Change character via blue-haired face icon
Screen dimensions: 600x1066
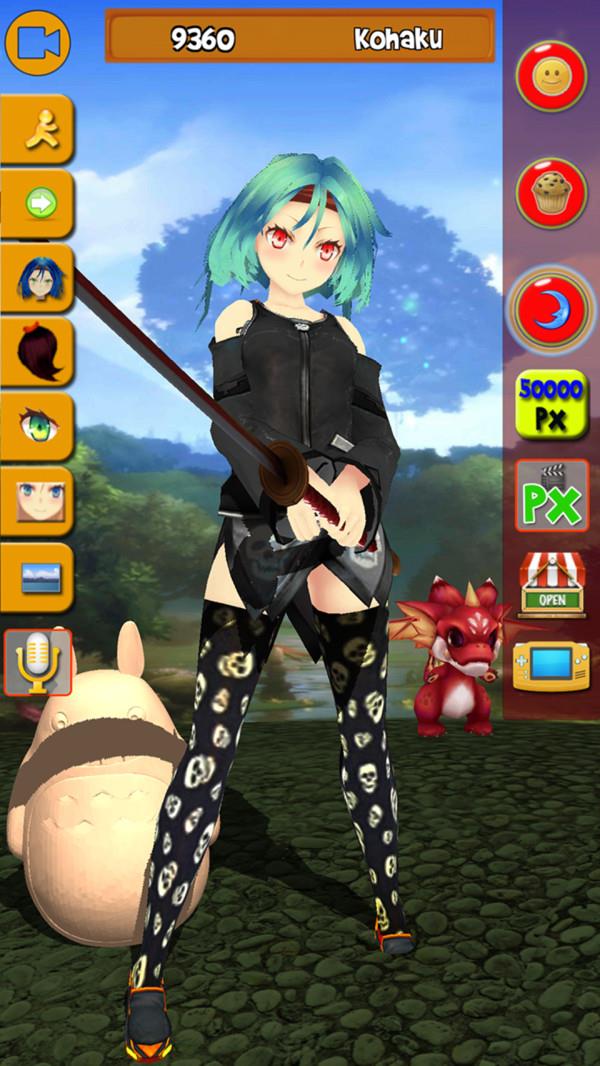pyautogui.click(x=38, y=279)
